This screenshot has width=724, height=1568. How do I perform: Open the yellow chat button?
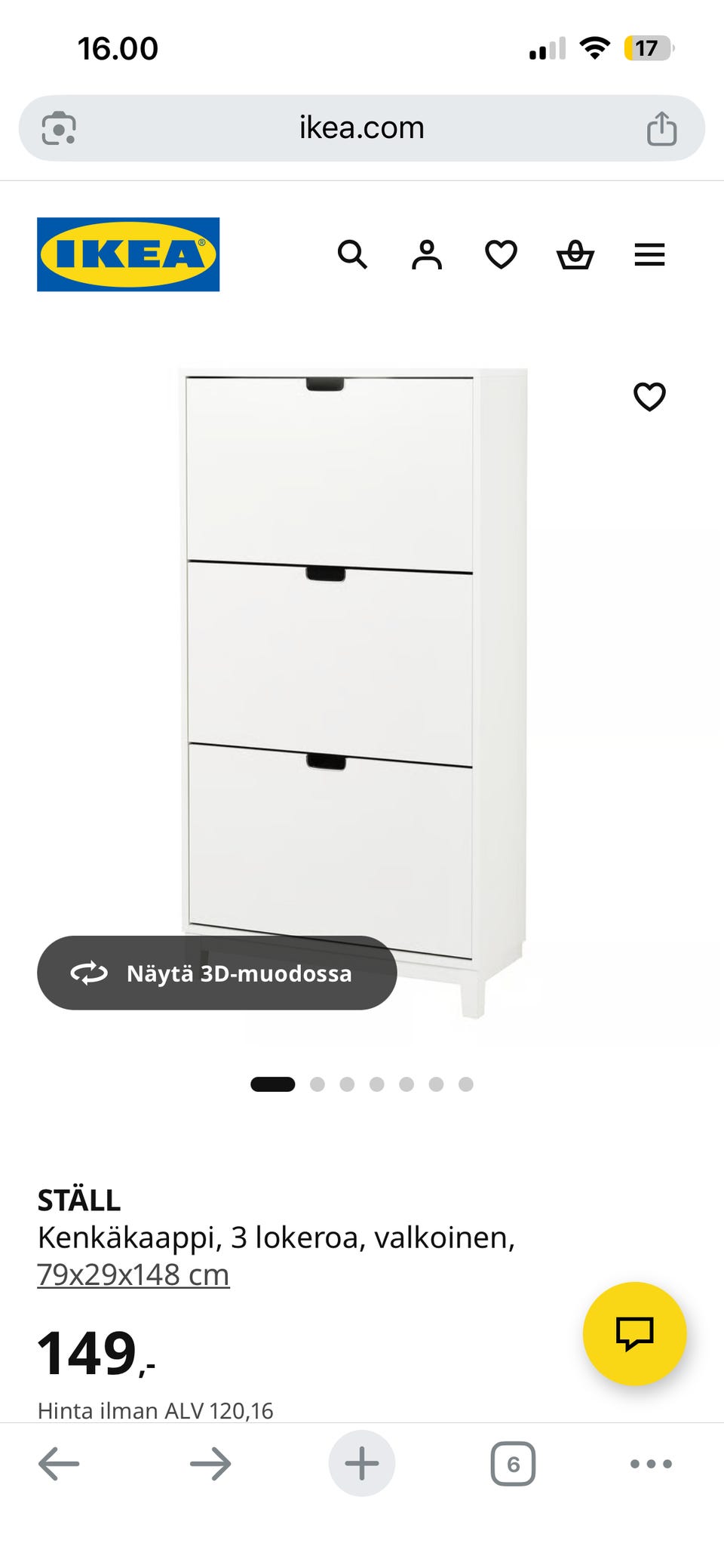(x=635, y=1333)
